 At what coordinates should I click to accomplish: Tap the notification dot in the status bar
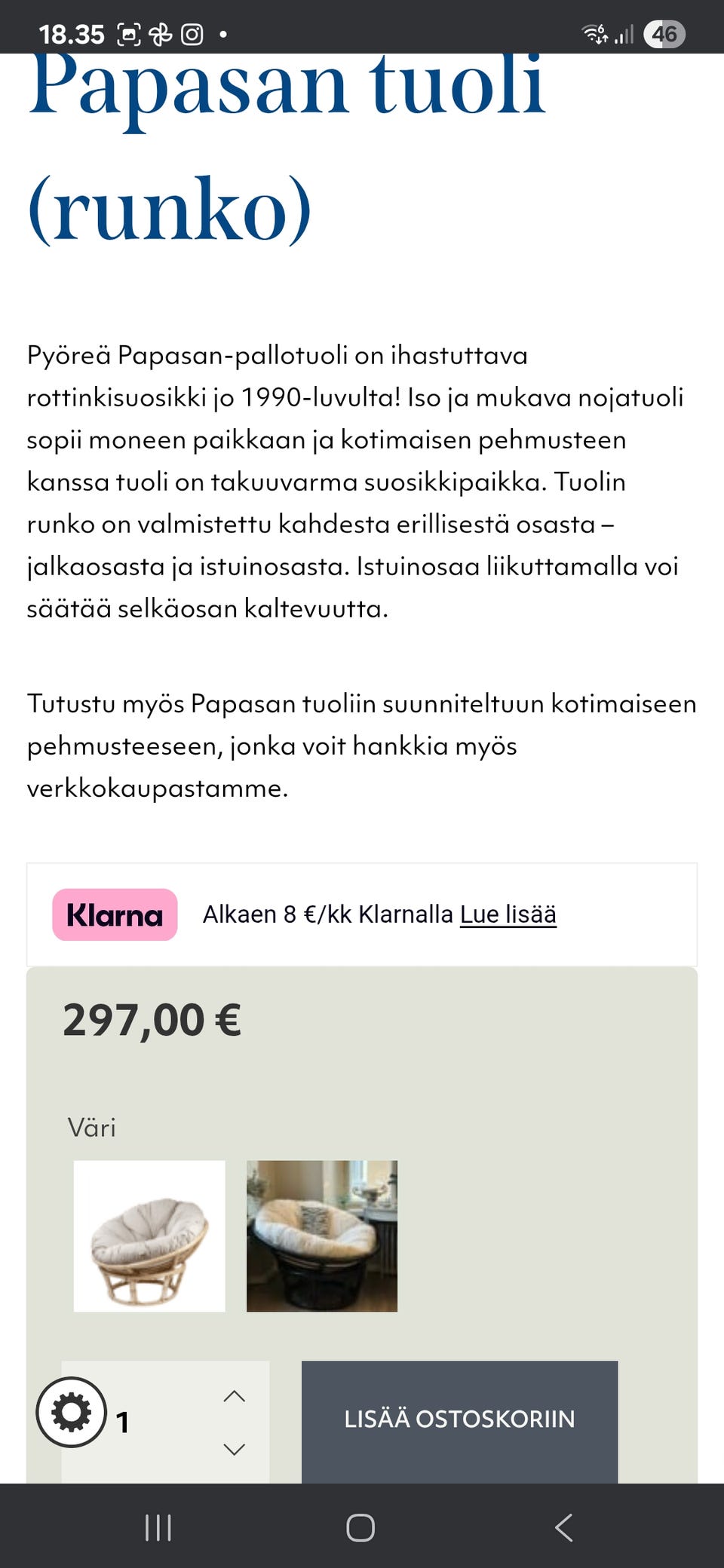click(223, 33)
